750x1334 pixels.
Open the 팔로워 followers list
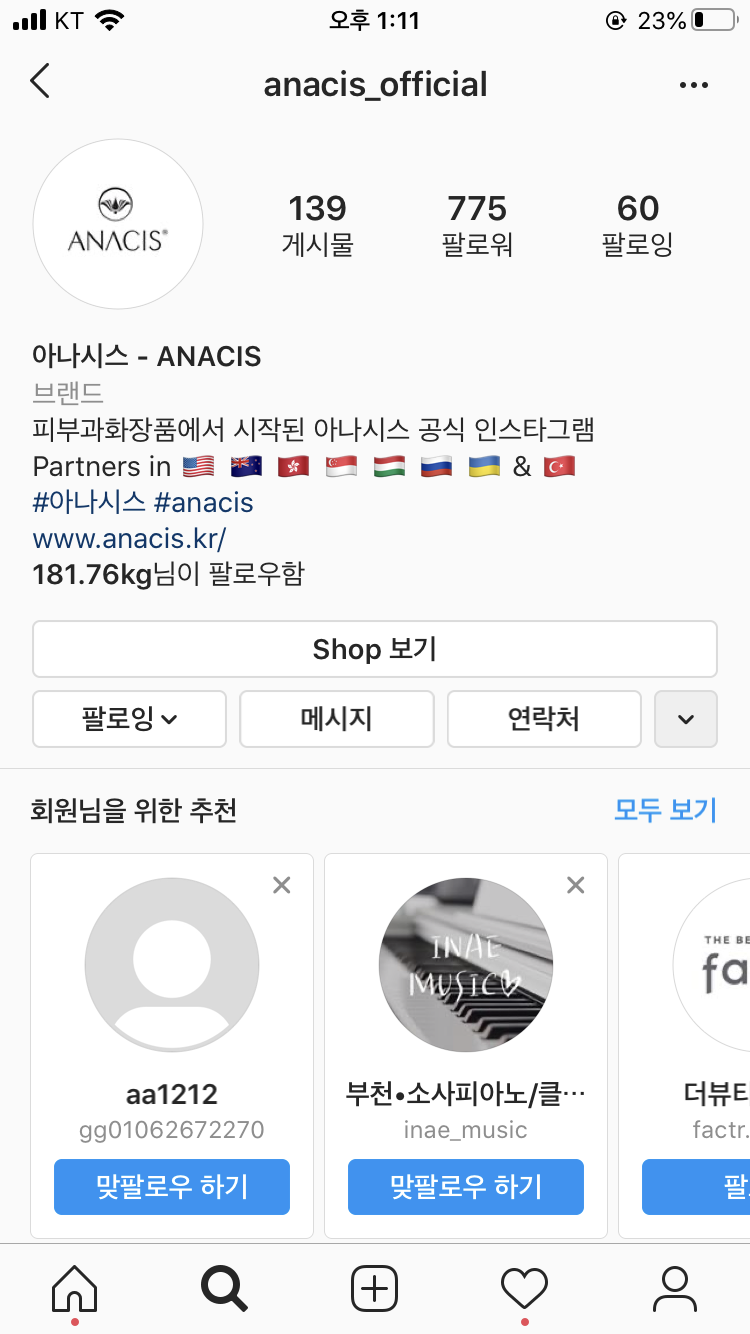477,224
